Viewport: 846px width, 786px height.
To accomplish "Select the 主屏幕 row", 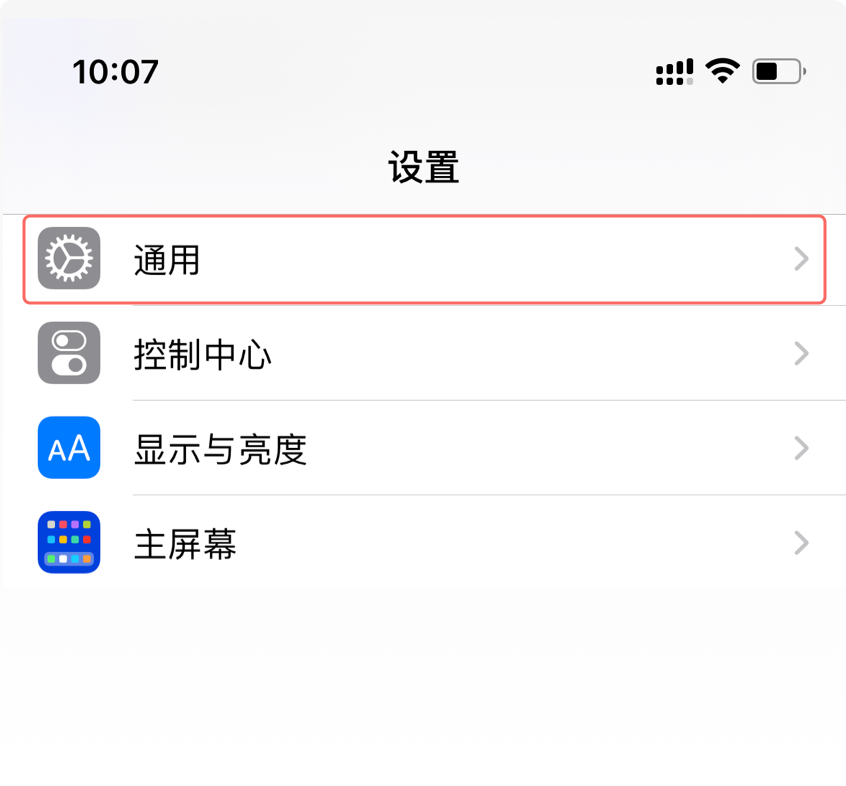I will (424, 544).
